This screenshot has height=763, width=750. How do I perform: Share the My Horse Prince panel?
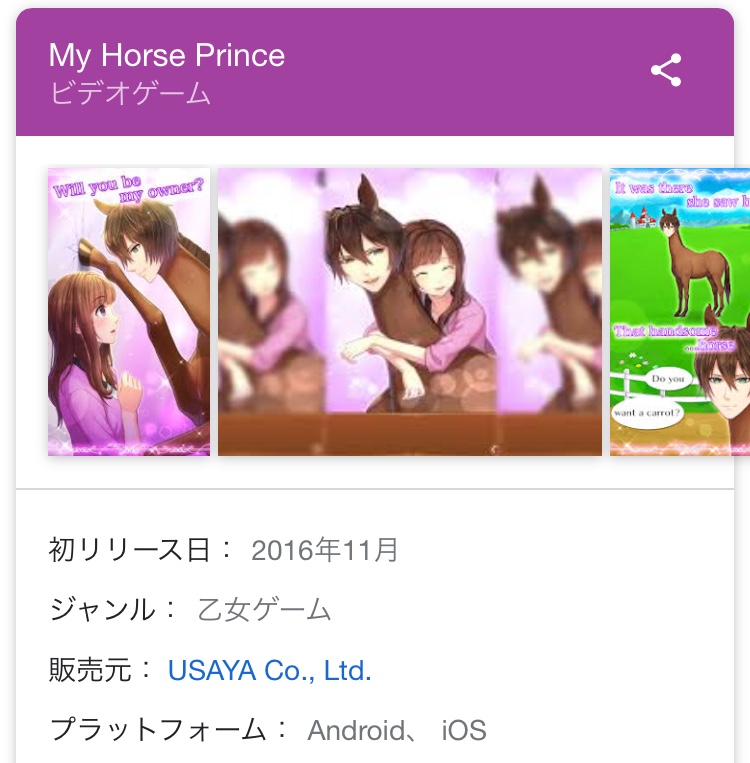[x=666, y=71]
